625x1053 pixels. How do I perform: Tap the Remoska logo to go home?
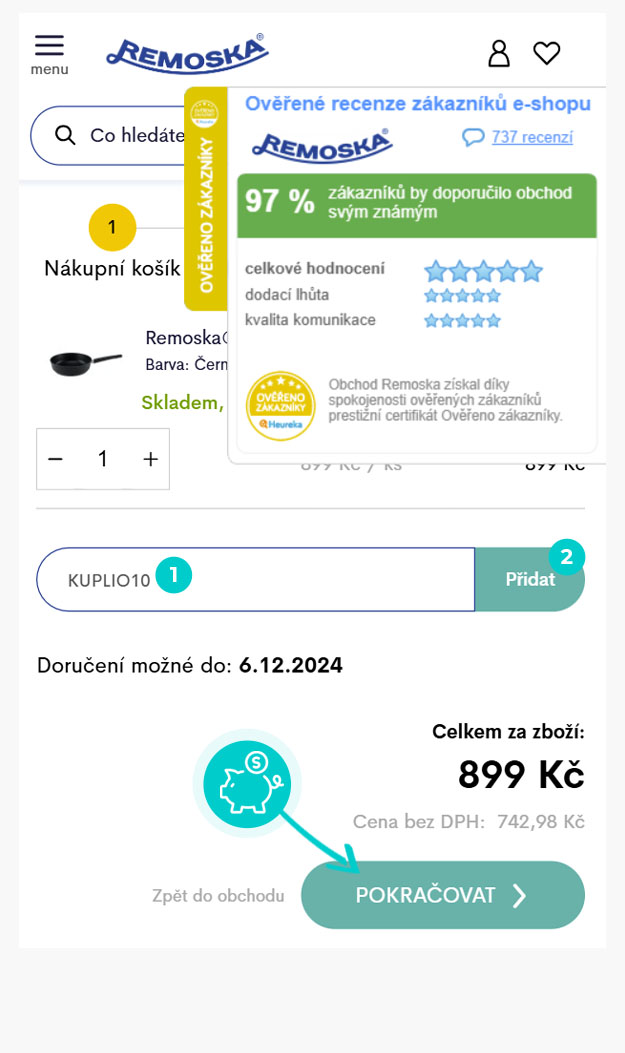(187, 53)
